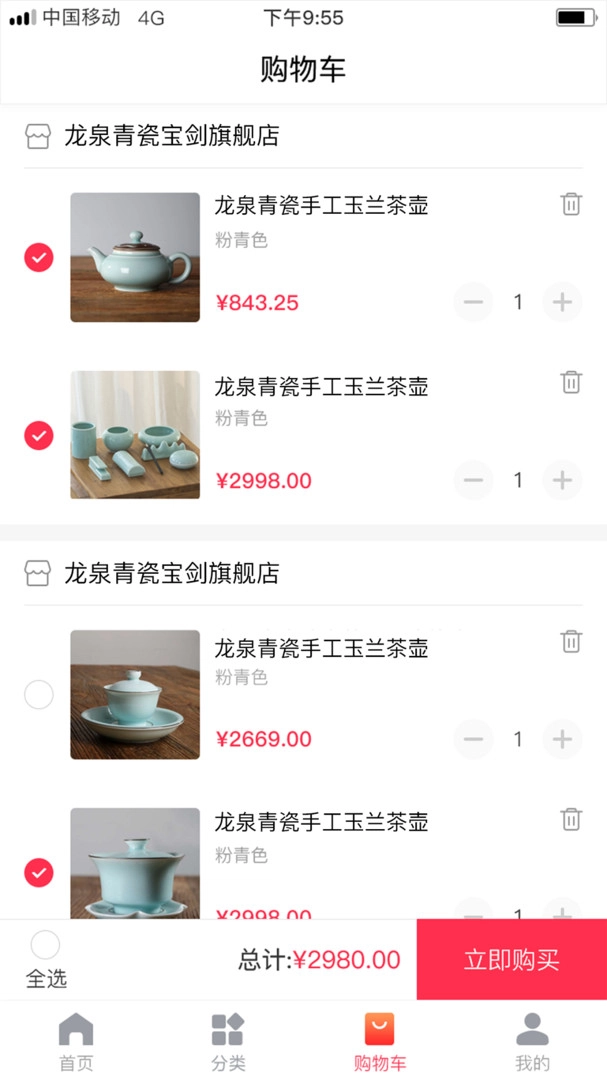The width and height of the screenshot is (607, 1080).
Task: Add one more of the ¥2669.00 item
Action: (x=562, y=739)
